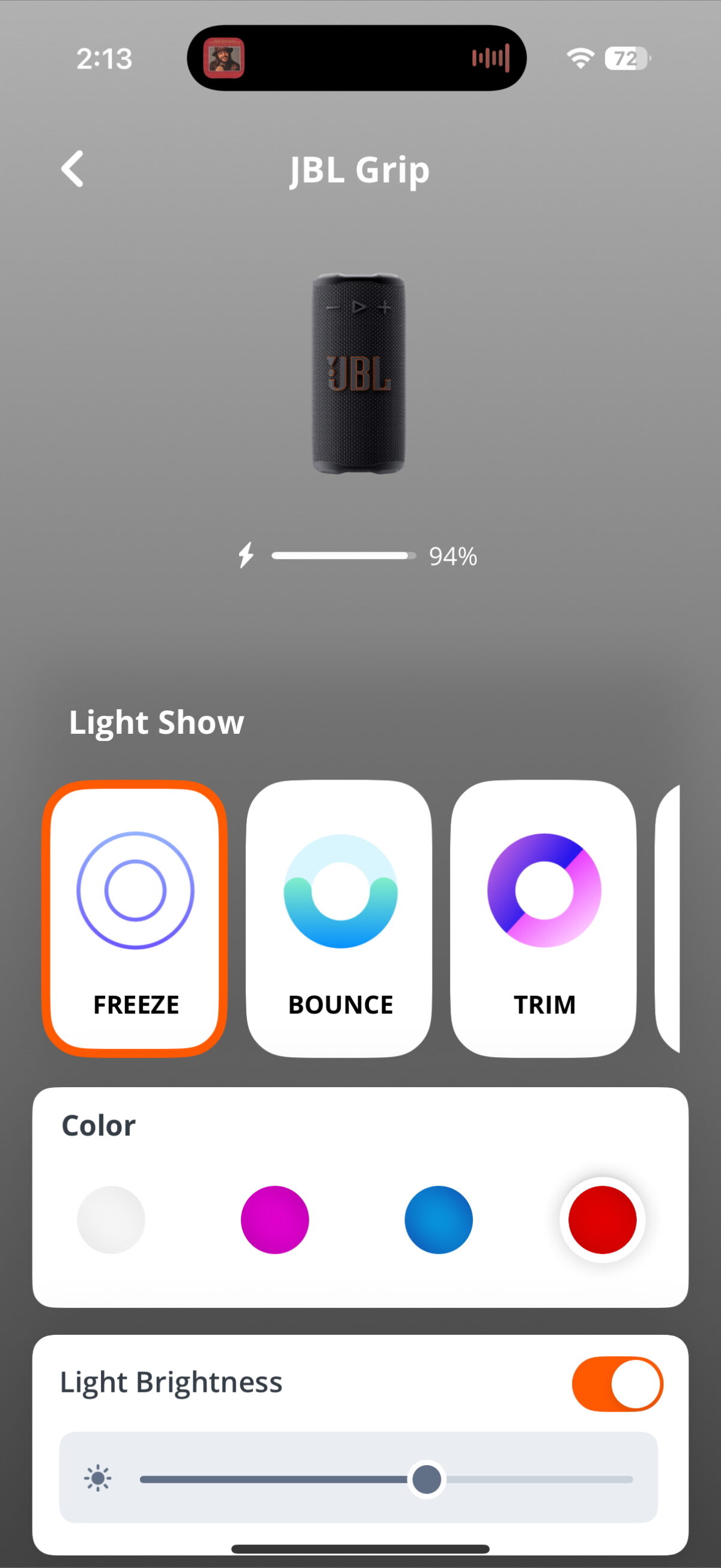Choose the TRIM light show
Screen dimensions: 721x1568
(x=543, y=918)
